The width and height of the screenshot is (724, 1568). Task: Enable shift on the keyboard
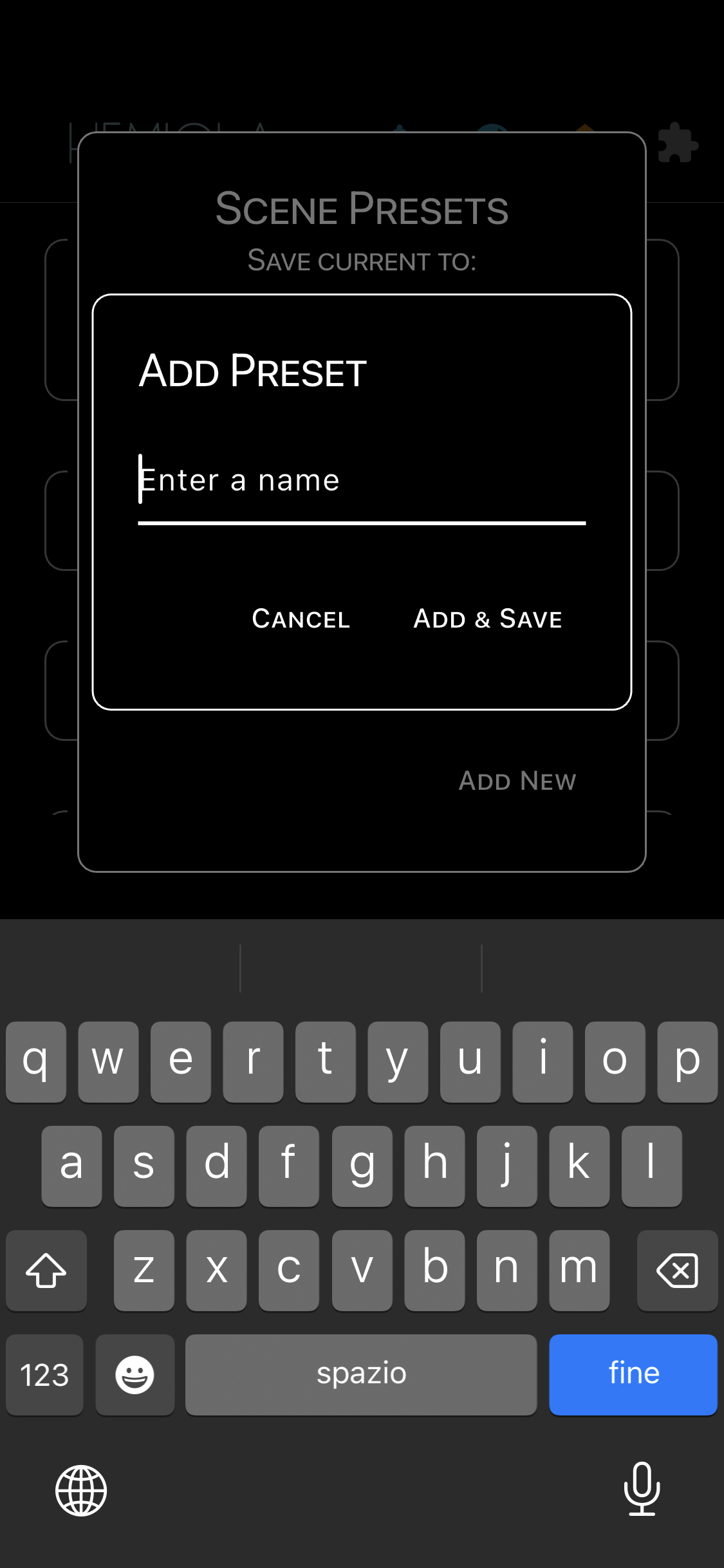click(x=46, y=1270)
